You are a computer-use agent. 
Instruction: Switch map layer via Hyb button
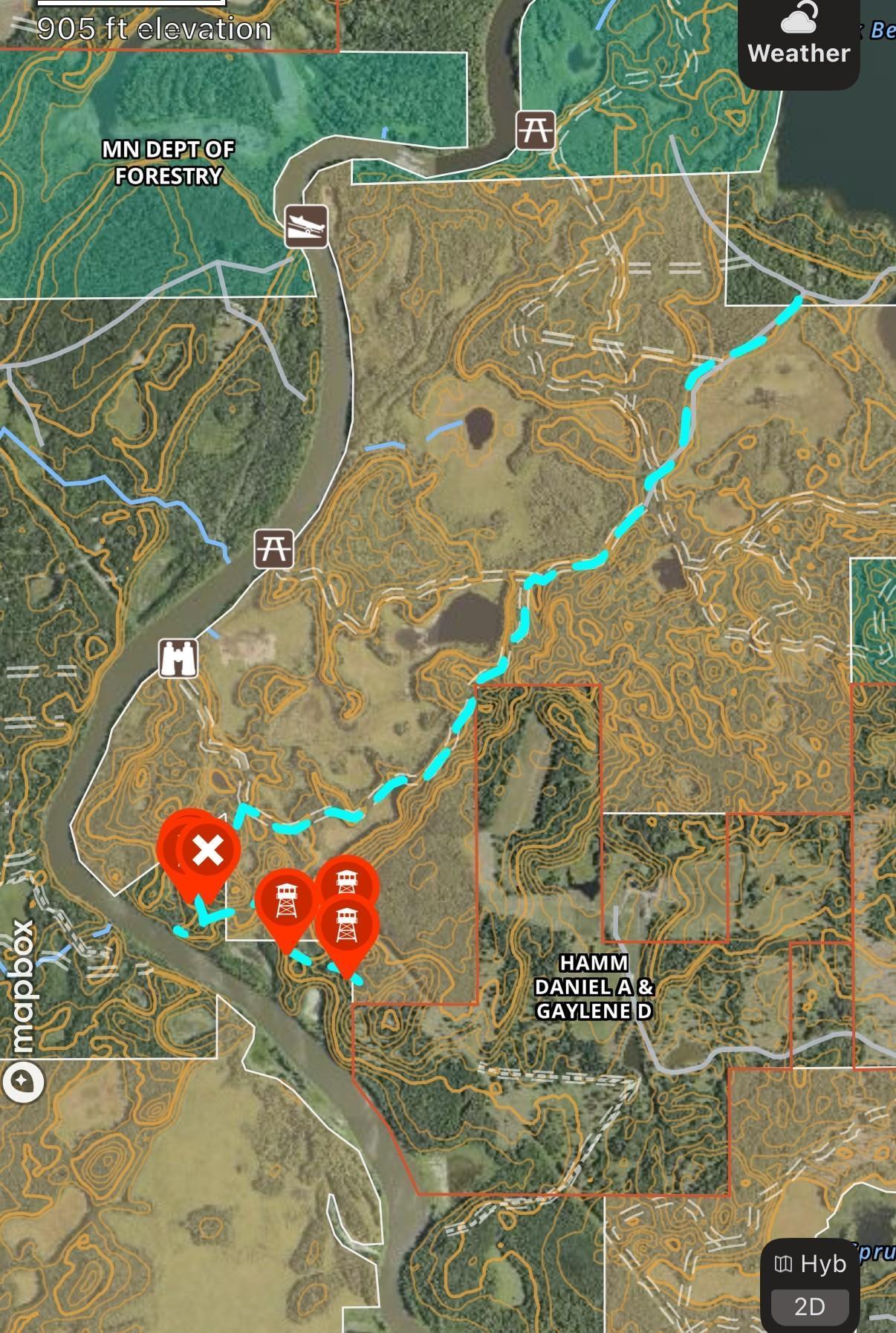(810, 1264)
